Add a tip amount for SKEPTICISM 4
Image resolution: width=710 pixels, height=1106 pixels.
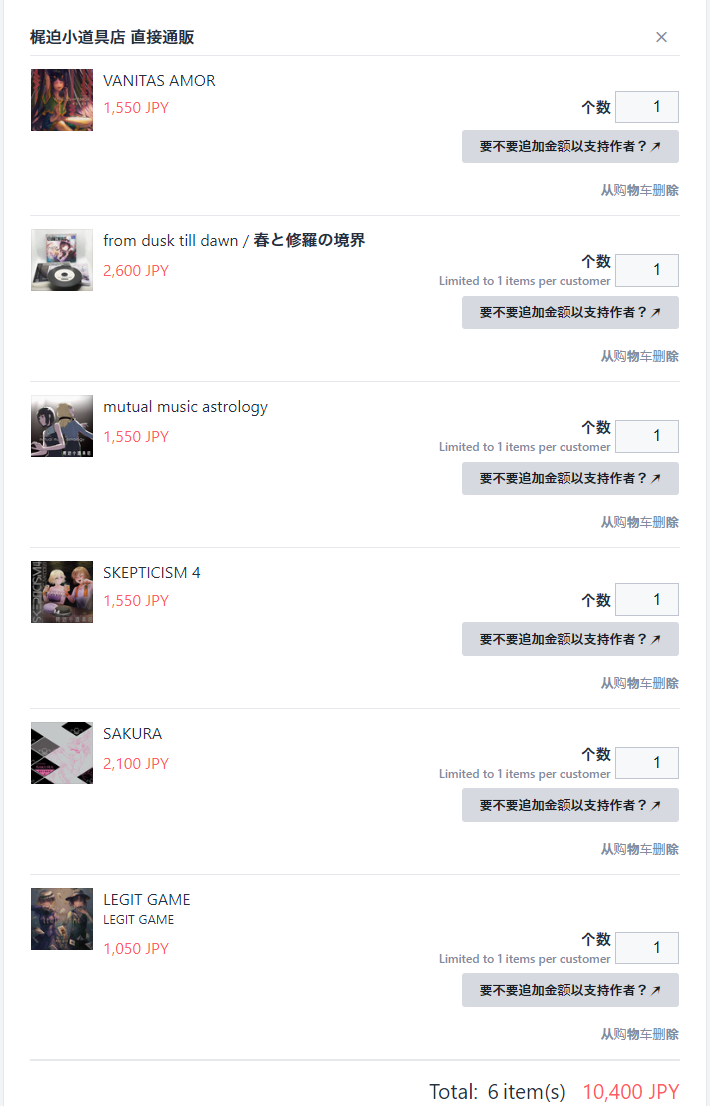570,639
